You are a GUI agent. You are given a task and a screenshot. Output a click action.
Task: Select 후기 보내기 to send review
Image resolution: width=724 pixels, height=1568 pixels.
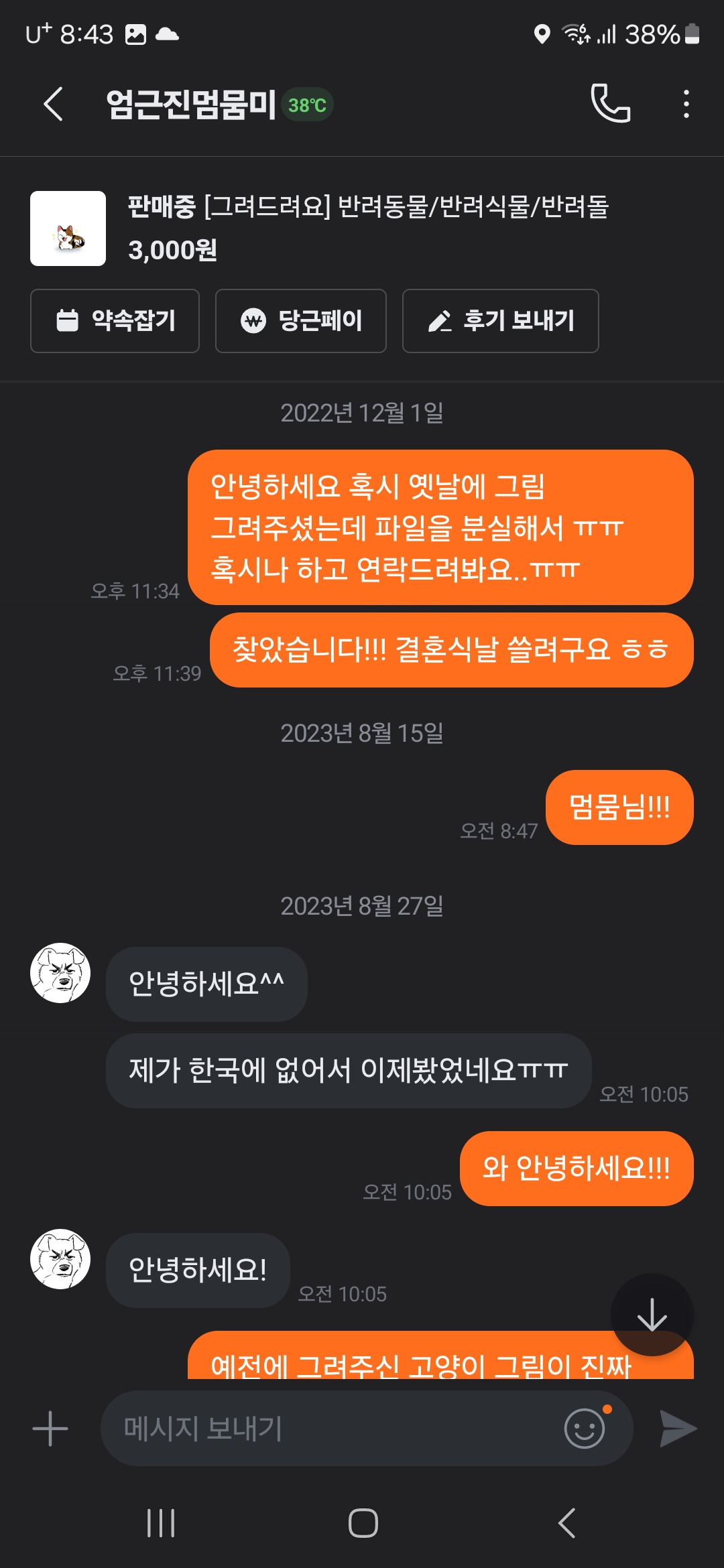(500, 321)
